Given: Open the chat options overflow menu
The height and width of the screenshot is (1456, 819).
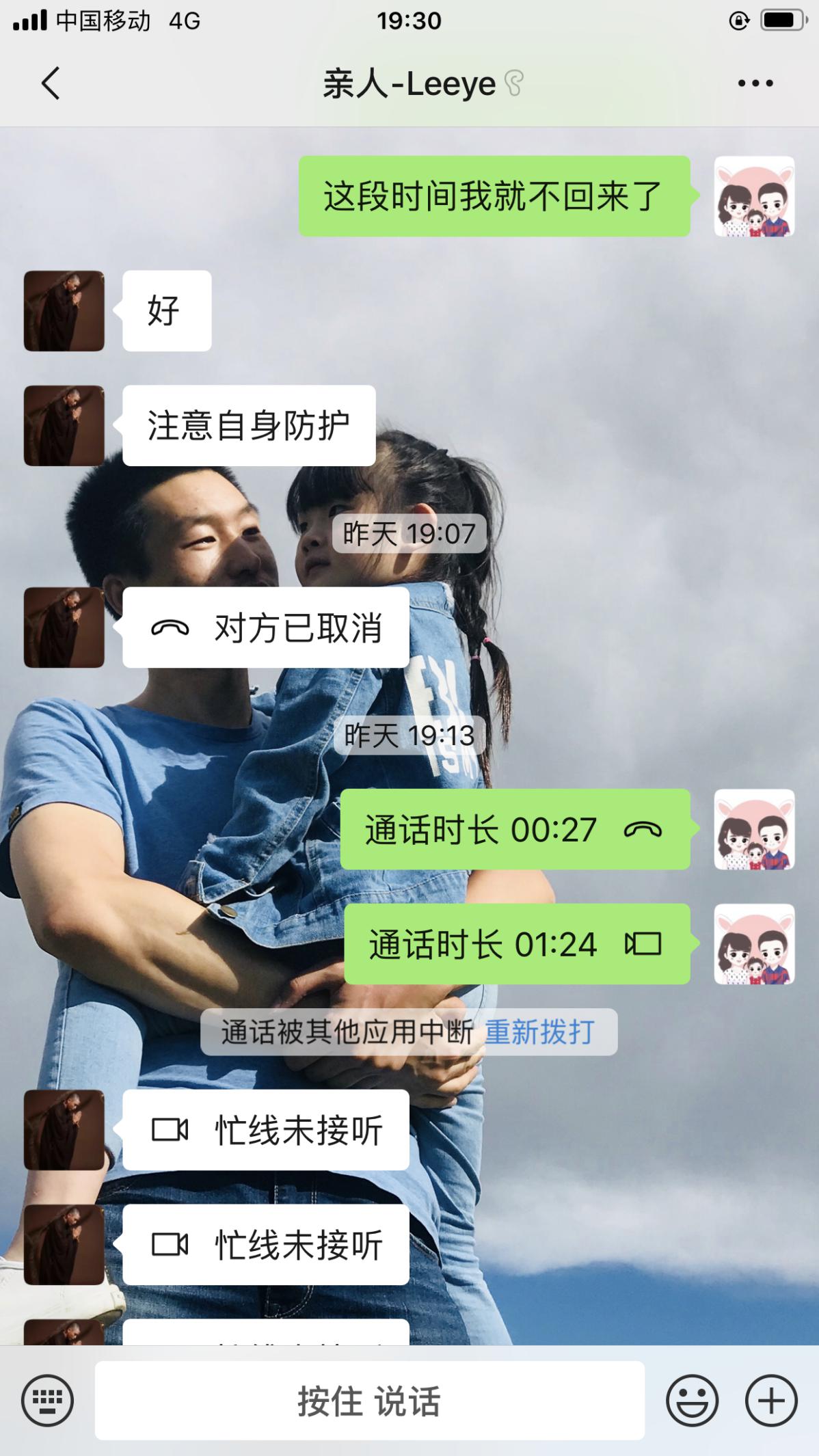Looking at the screenshot, I should 755,83.
